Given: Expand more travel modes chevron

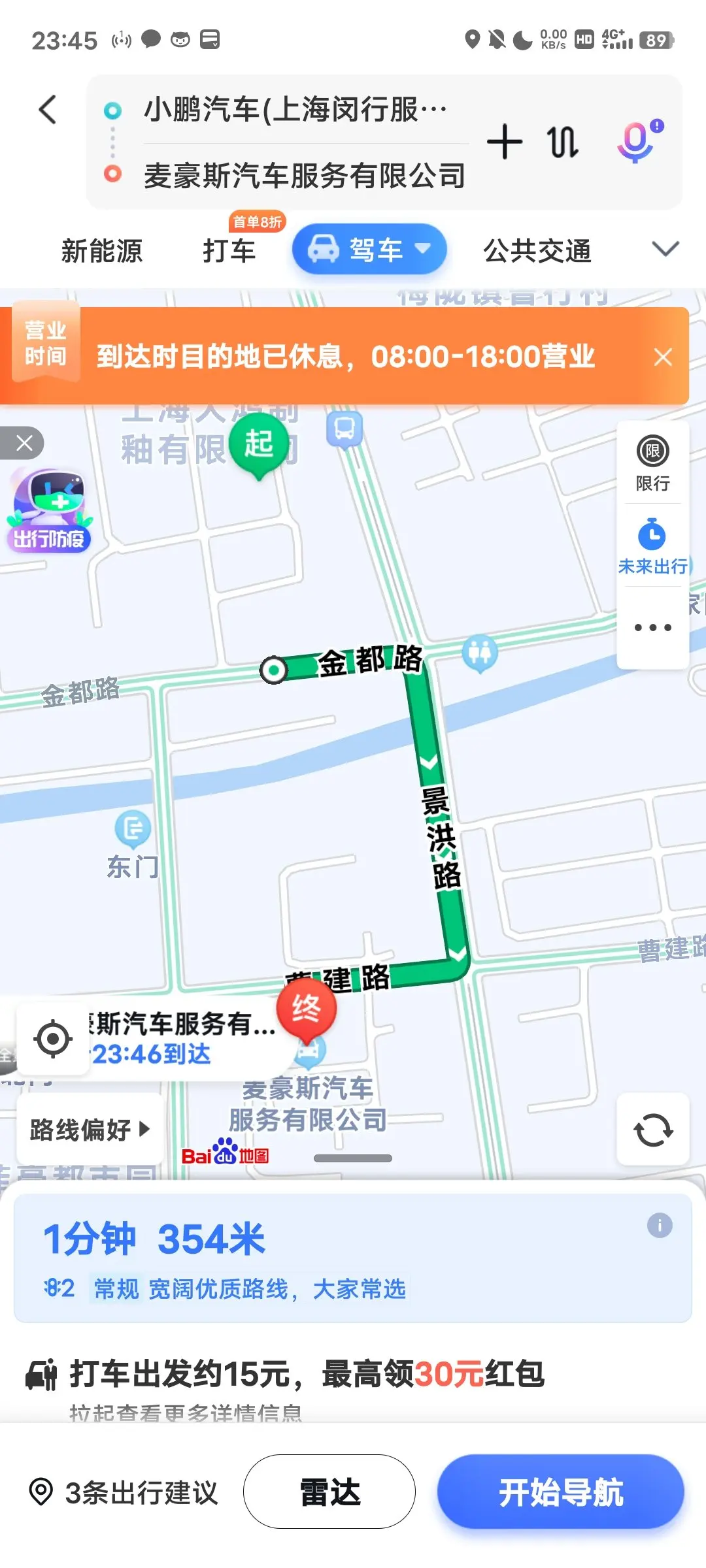Looking at the screenshot, I should (665, 249).
